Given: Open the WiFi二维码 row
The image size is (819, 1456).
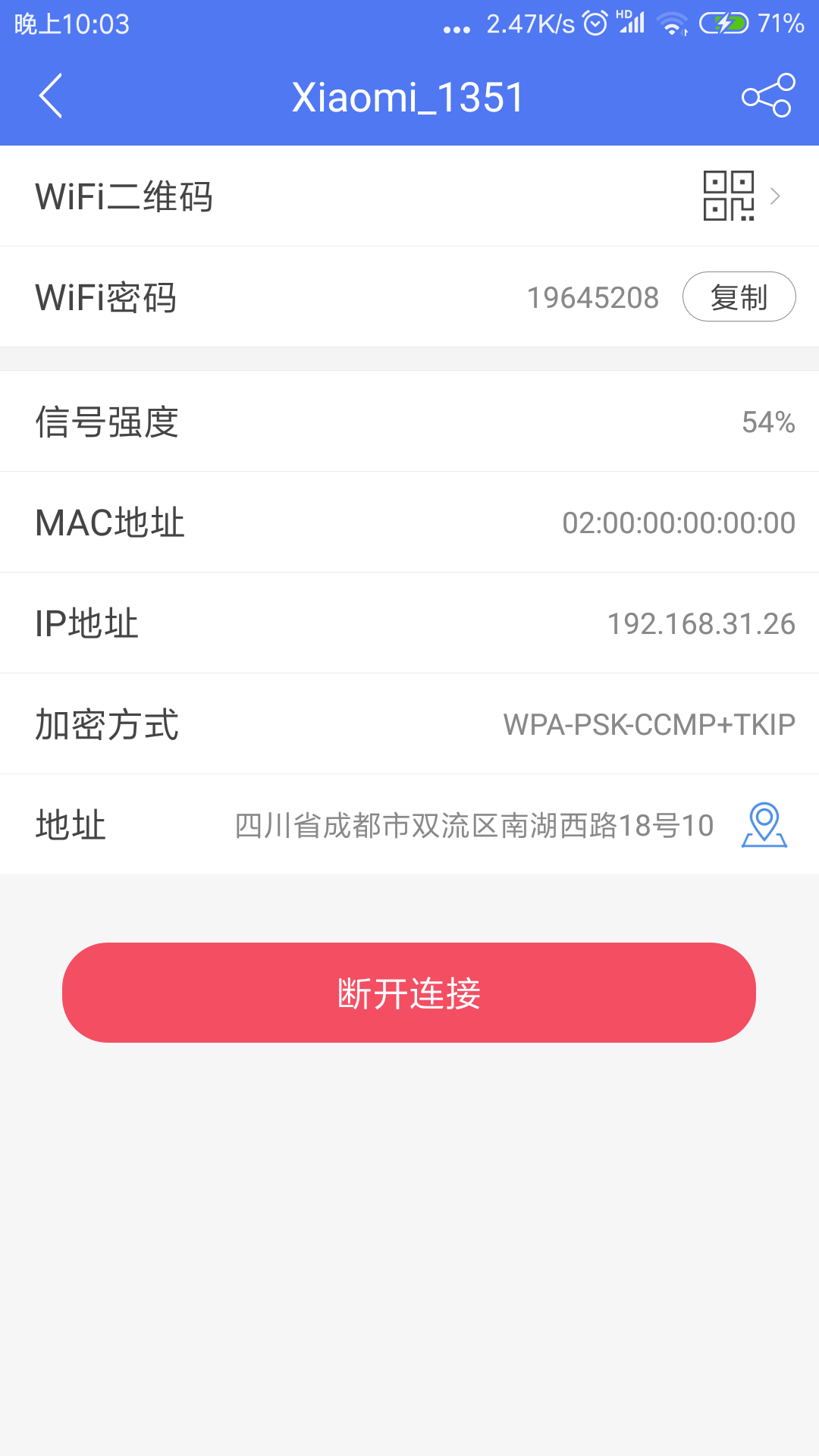Looking at the screenshot, I should click(x=409, y=196).
